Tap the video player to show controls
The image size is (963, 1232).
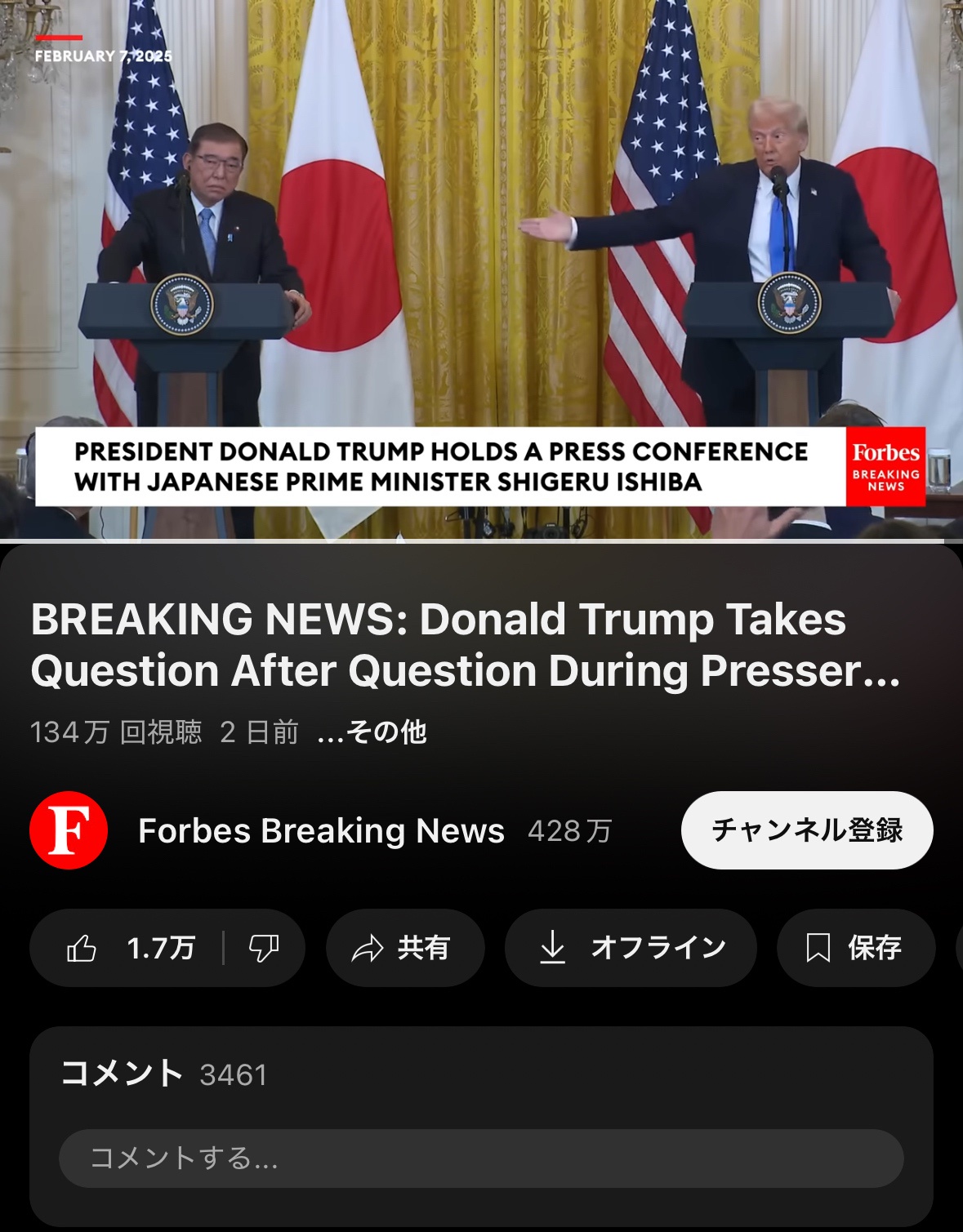click(481, 269)
